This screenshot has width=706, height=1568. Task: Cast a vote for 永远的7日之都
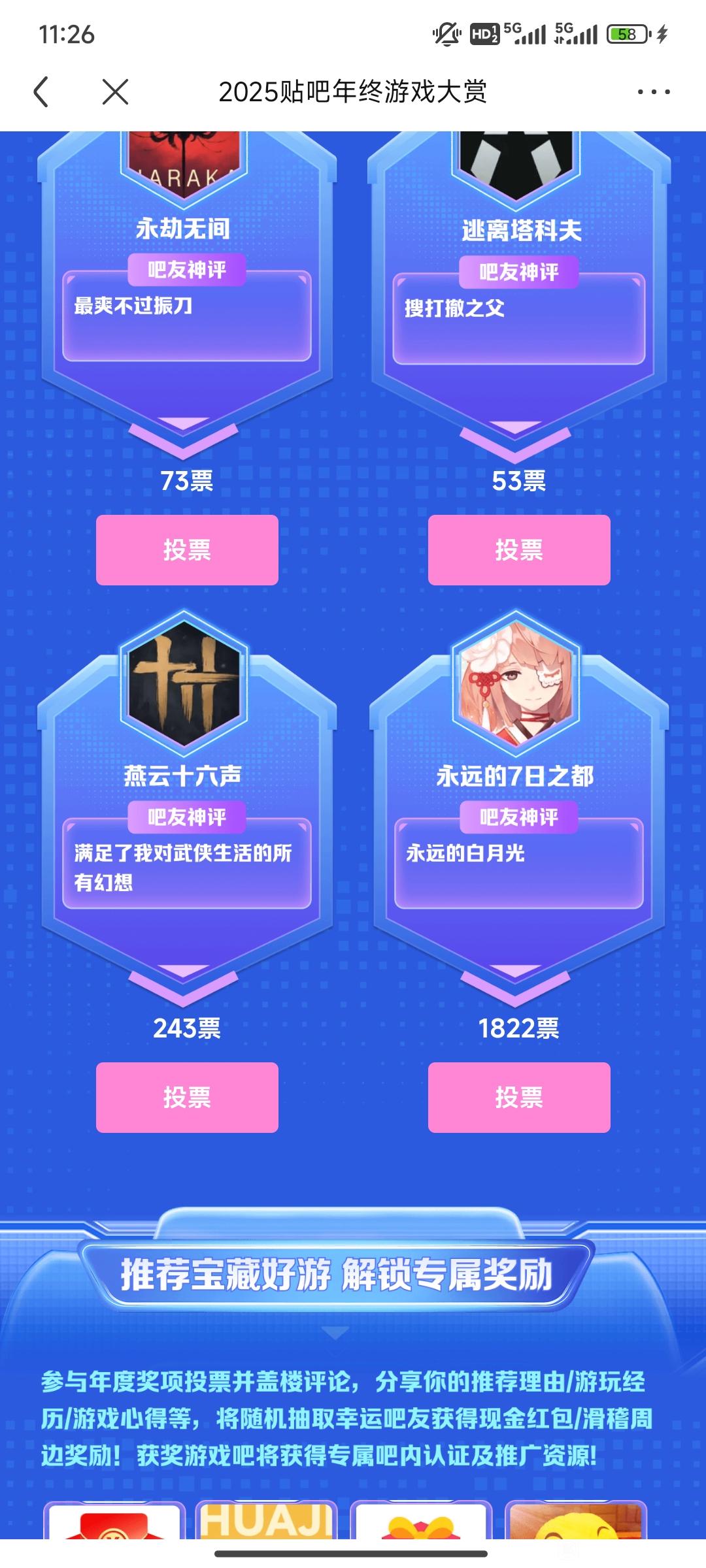519,1097
